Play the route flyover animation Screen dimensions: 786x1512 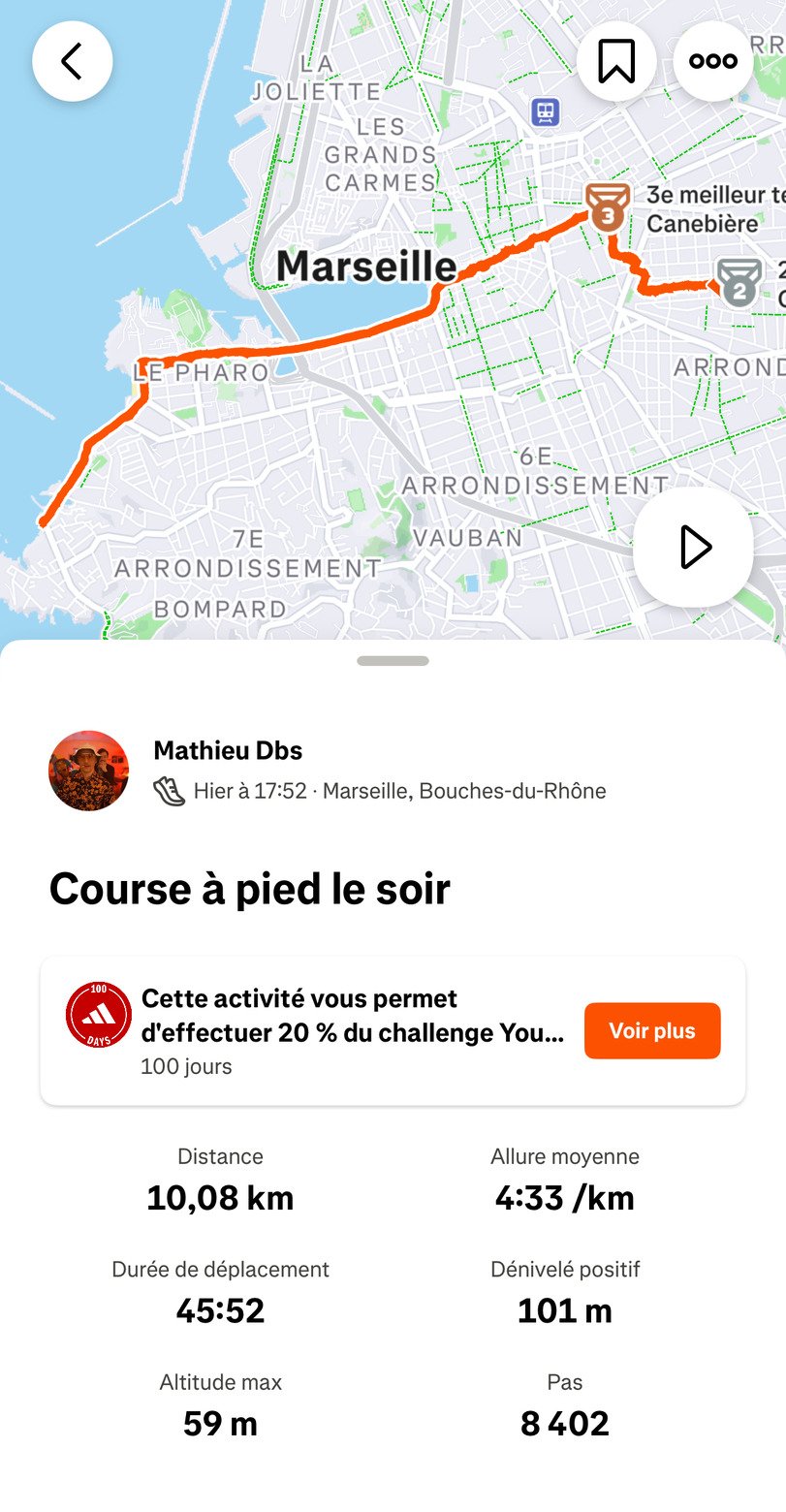point(693,547)
